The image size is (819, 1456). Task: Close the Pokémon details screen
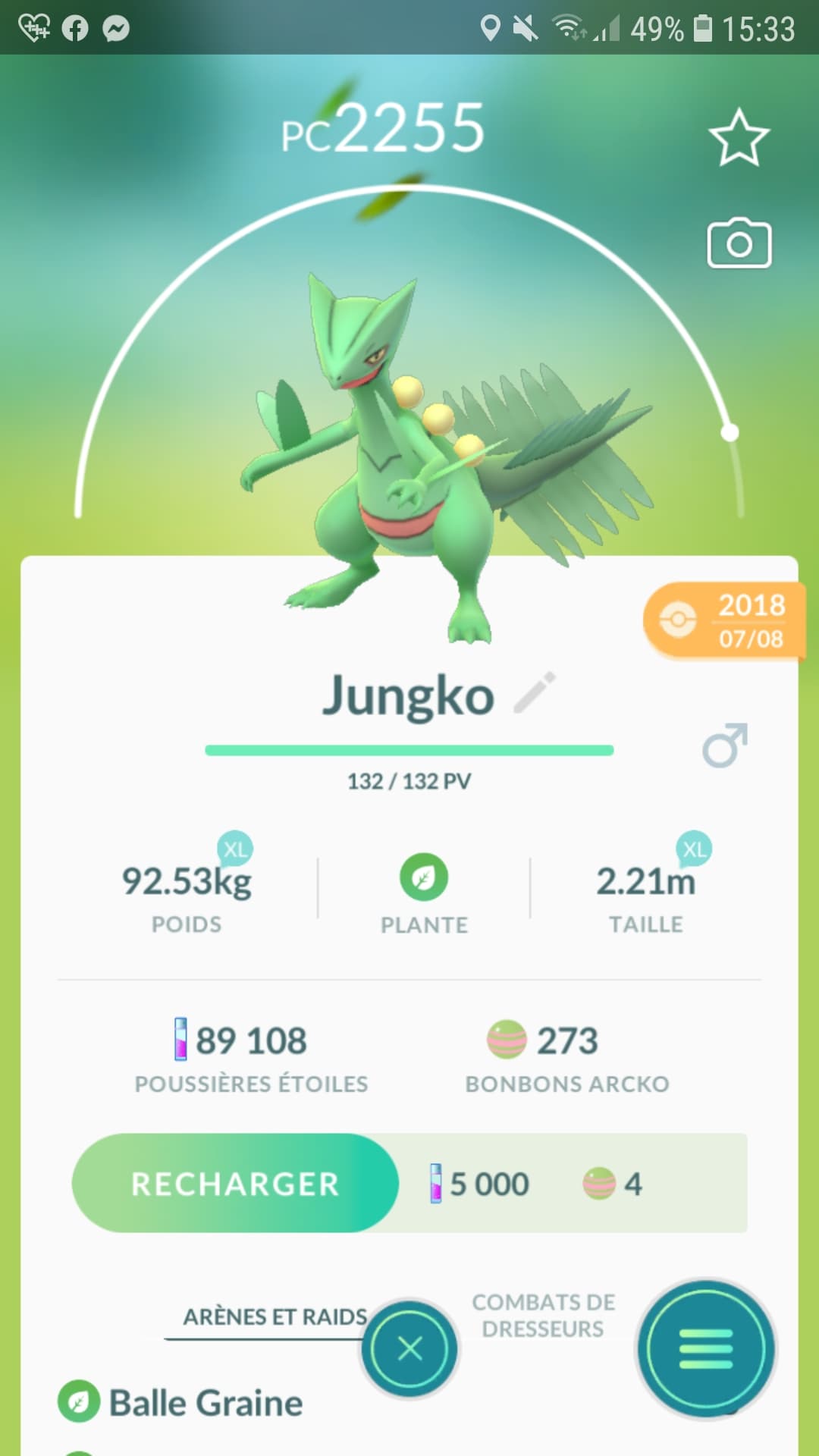coord(409,1348)
